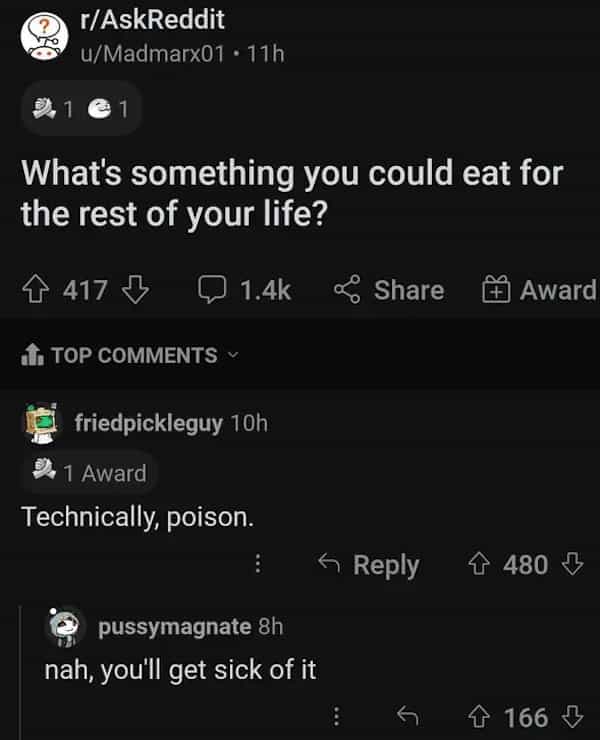The height and width of the screenshot is (740, 600).
Task: Tap reply arrow on pussymagnate's comment
Action: 406,716
